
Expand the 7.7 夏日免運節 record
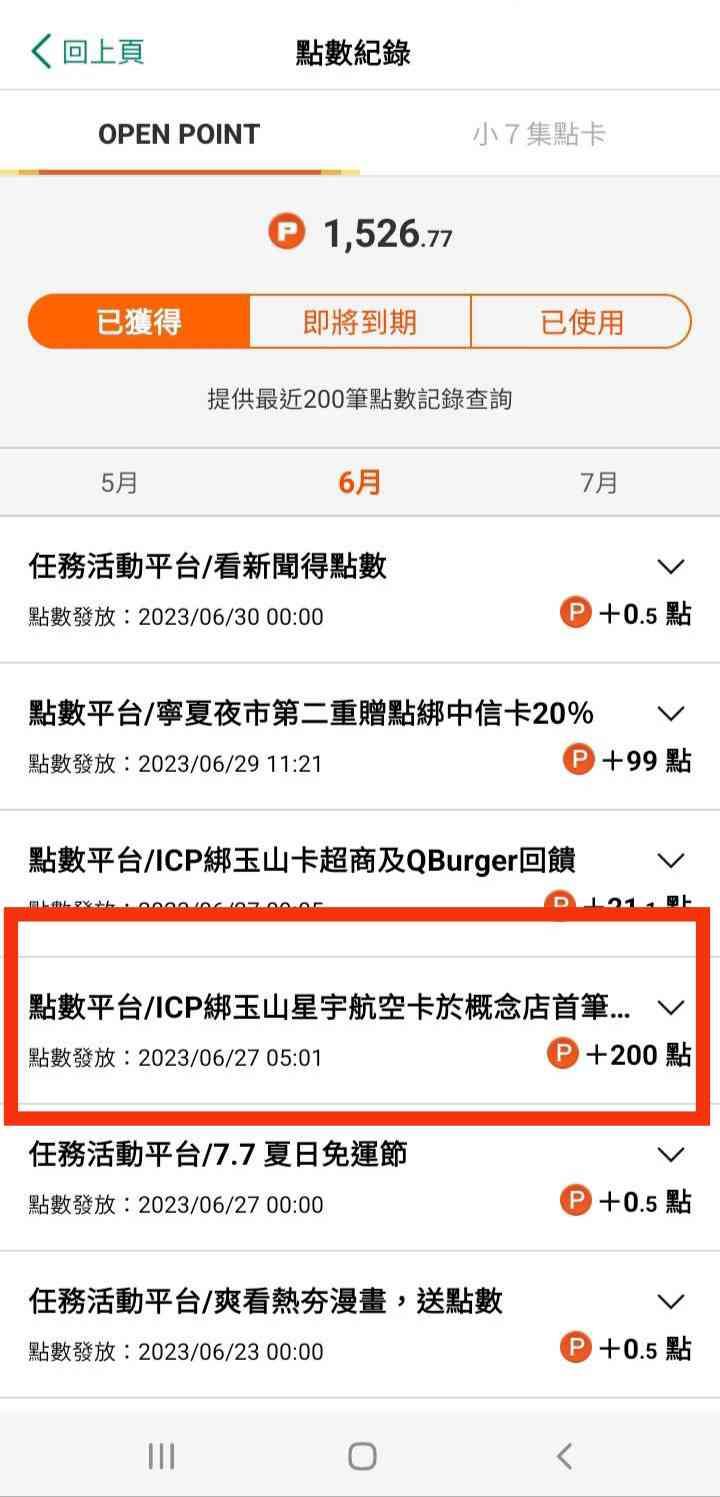pyautogui.click(x=670, y=1155)
